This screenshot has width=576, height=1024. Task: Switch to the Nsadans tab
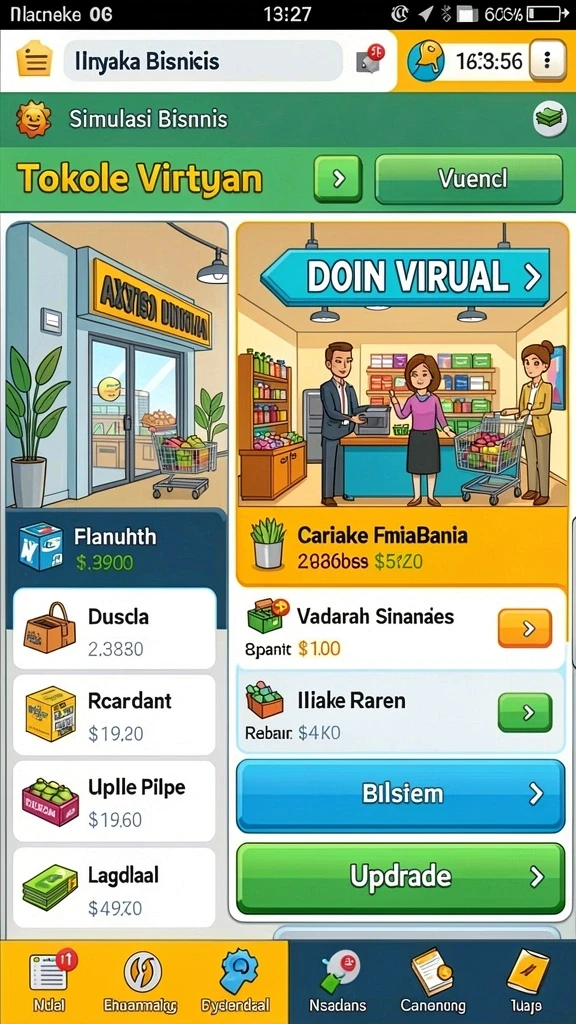338,982
